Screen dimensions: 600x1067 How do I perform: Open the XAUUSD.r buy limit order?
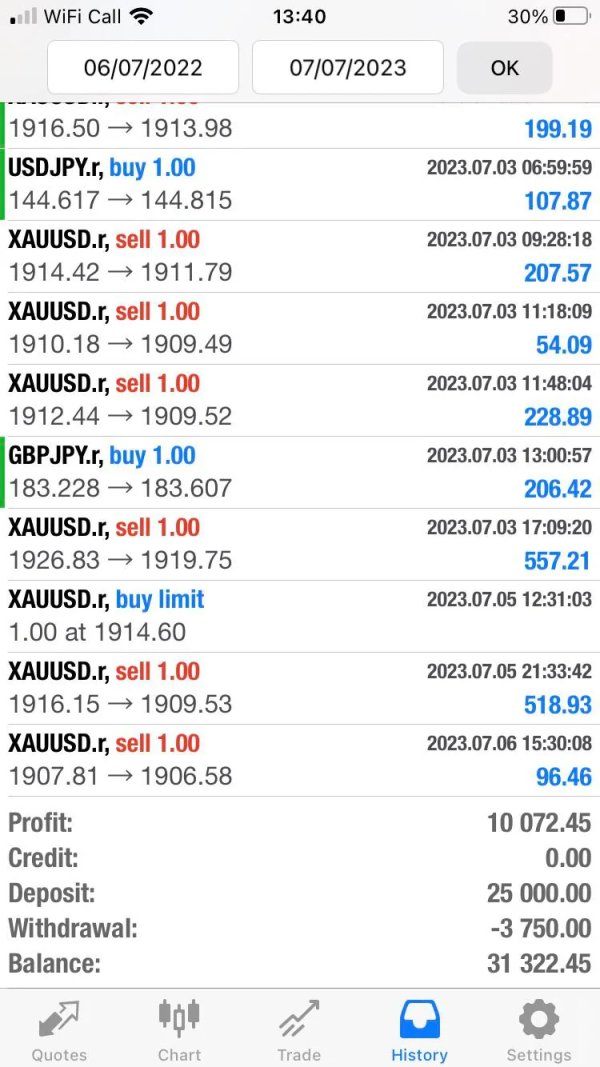coord(300,617)
